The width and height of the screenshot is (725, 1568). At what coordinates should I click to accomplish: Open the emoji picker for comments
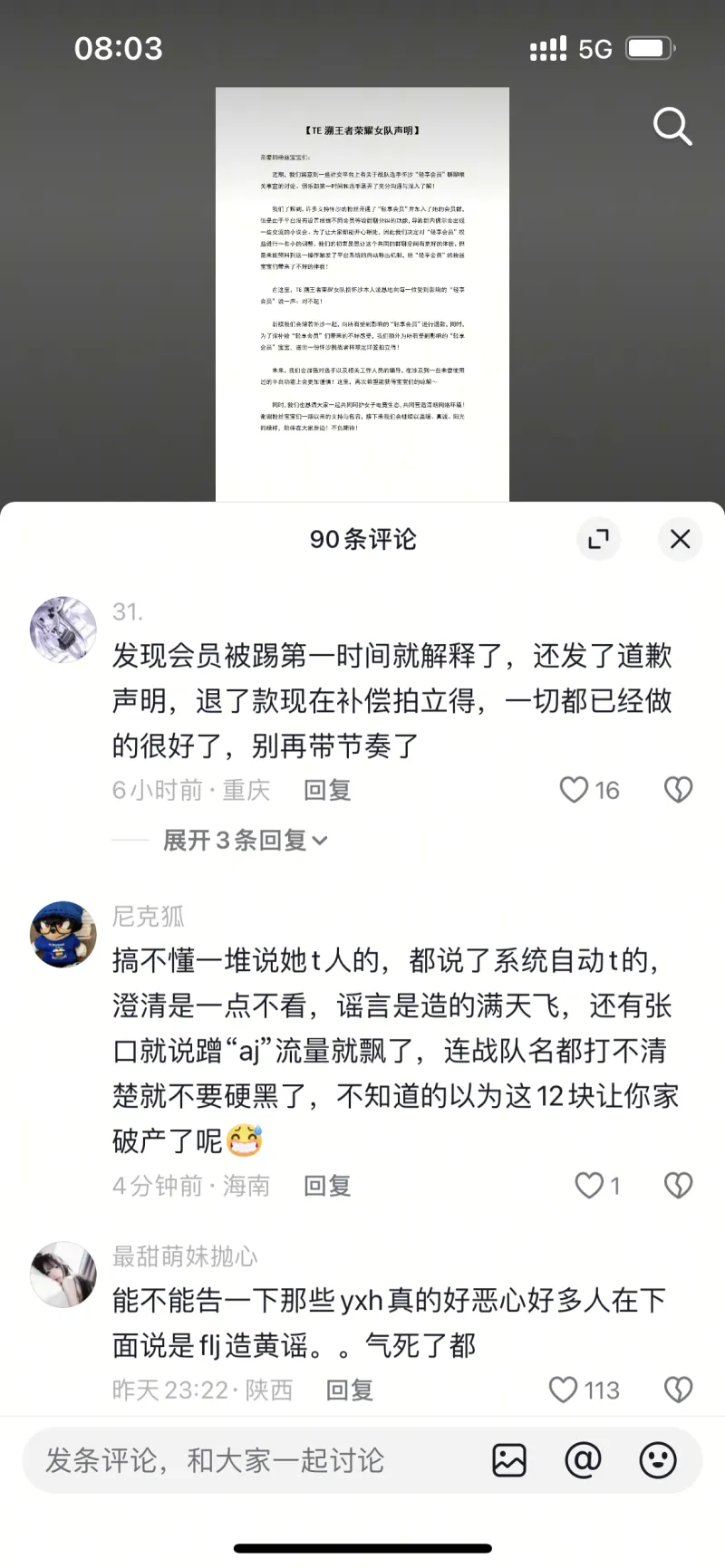[657, 1460]
